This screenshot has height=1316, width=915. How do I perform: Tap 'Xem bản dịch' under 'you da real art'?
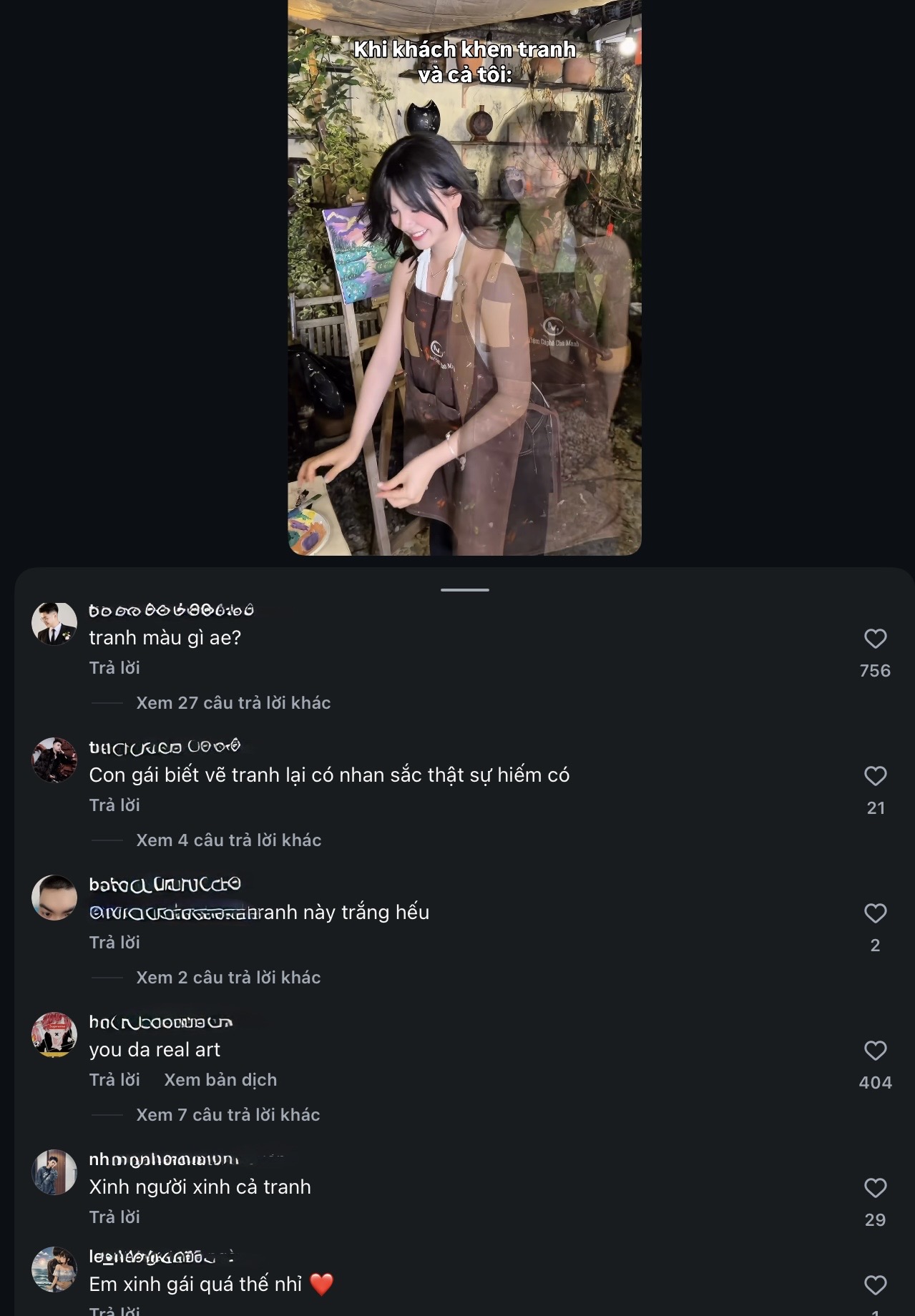[220, 1080]
